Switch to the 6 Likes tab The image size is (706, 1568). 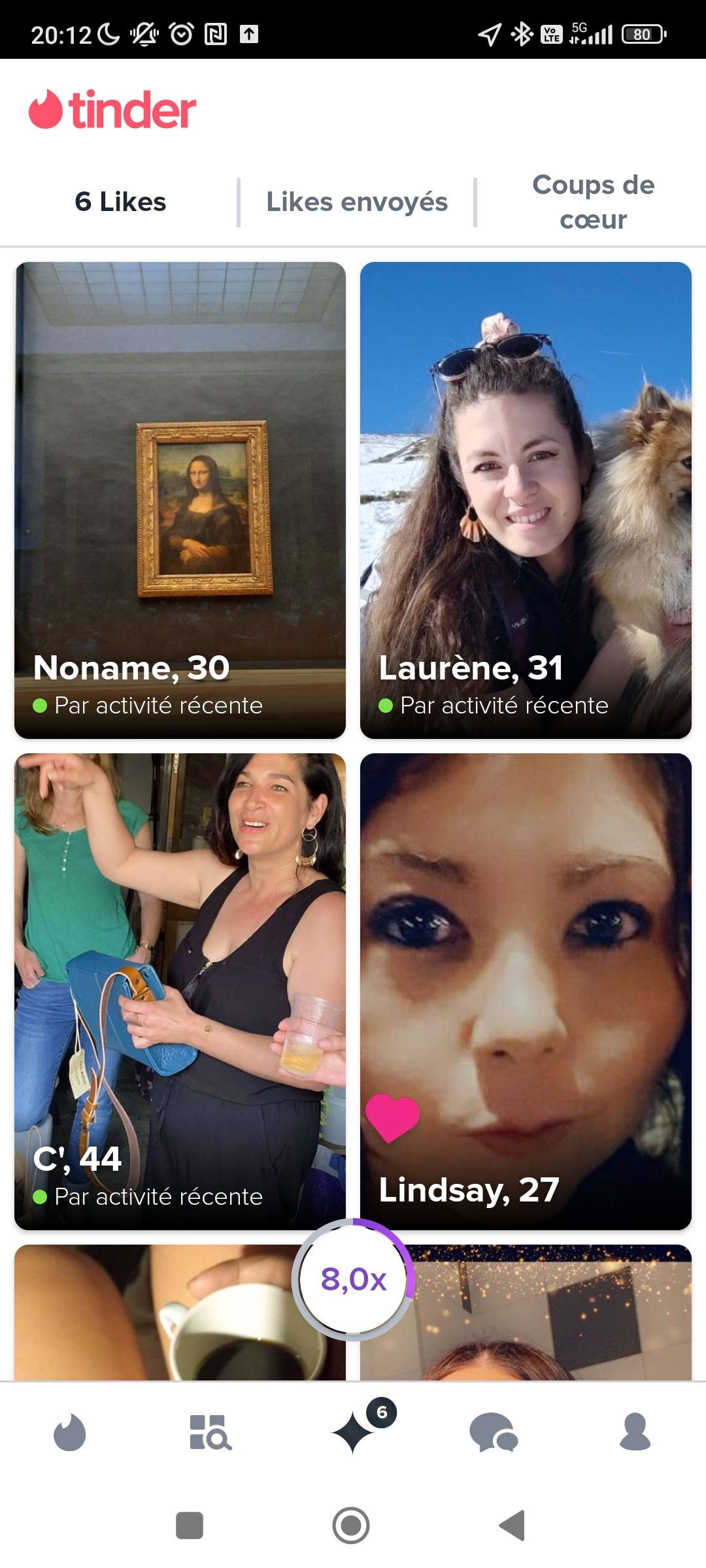click(x=120, y=202)
